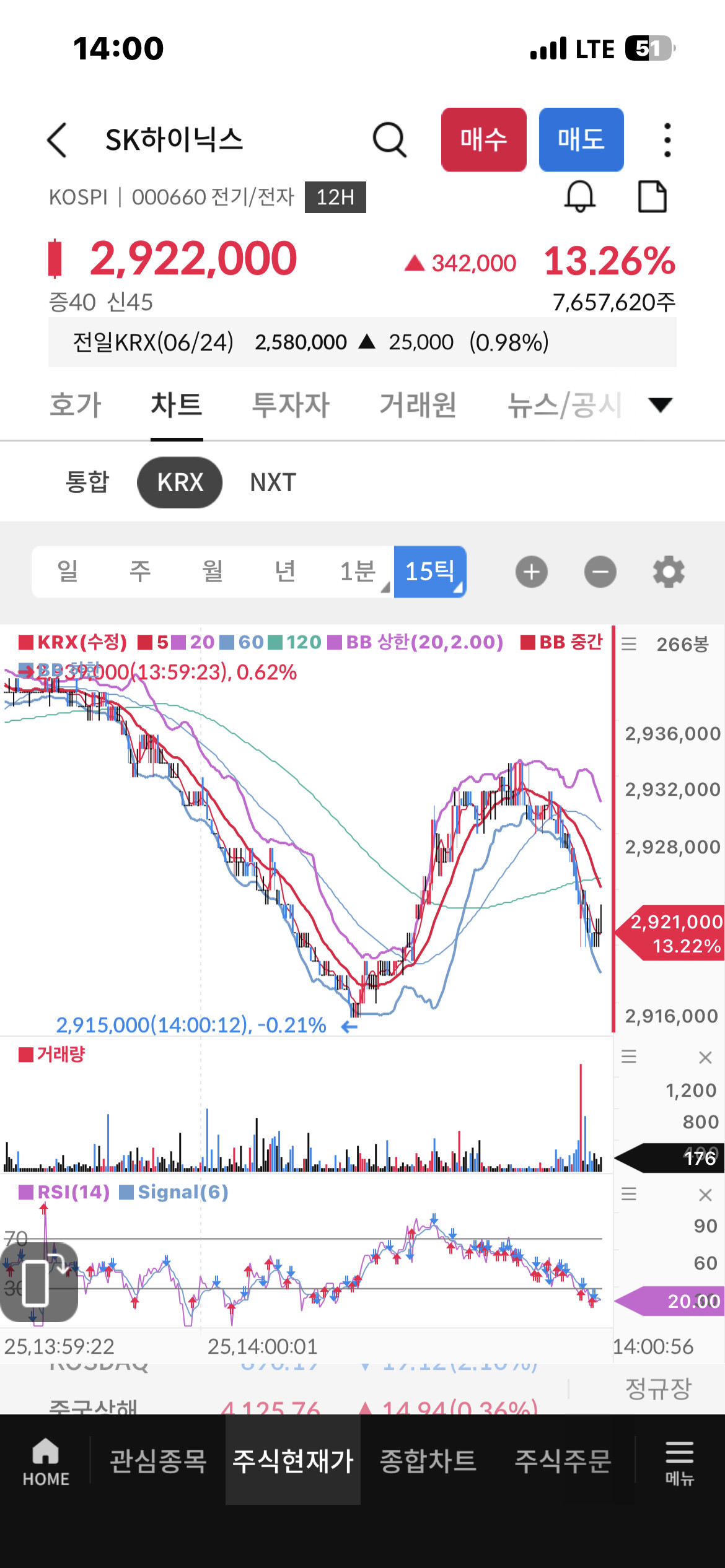Image resolution: width=725 pixels, height=1568 pixels.
Task: Change chart period to 1분
Action: (x=358, y=571)
